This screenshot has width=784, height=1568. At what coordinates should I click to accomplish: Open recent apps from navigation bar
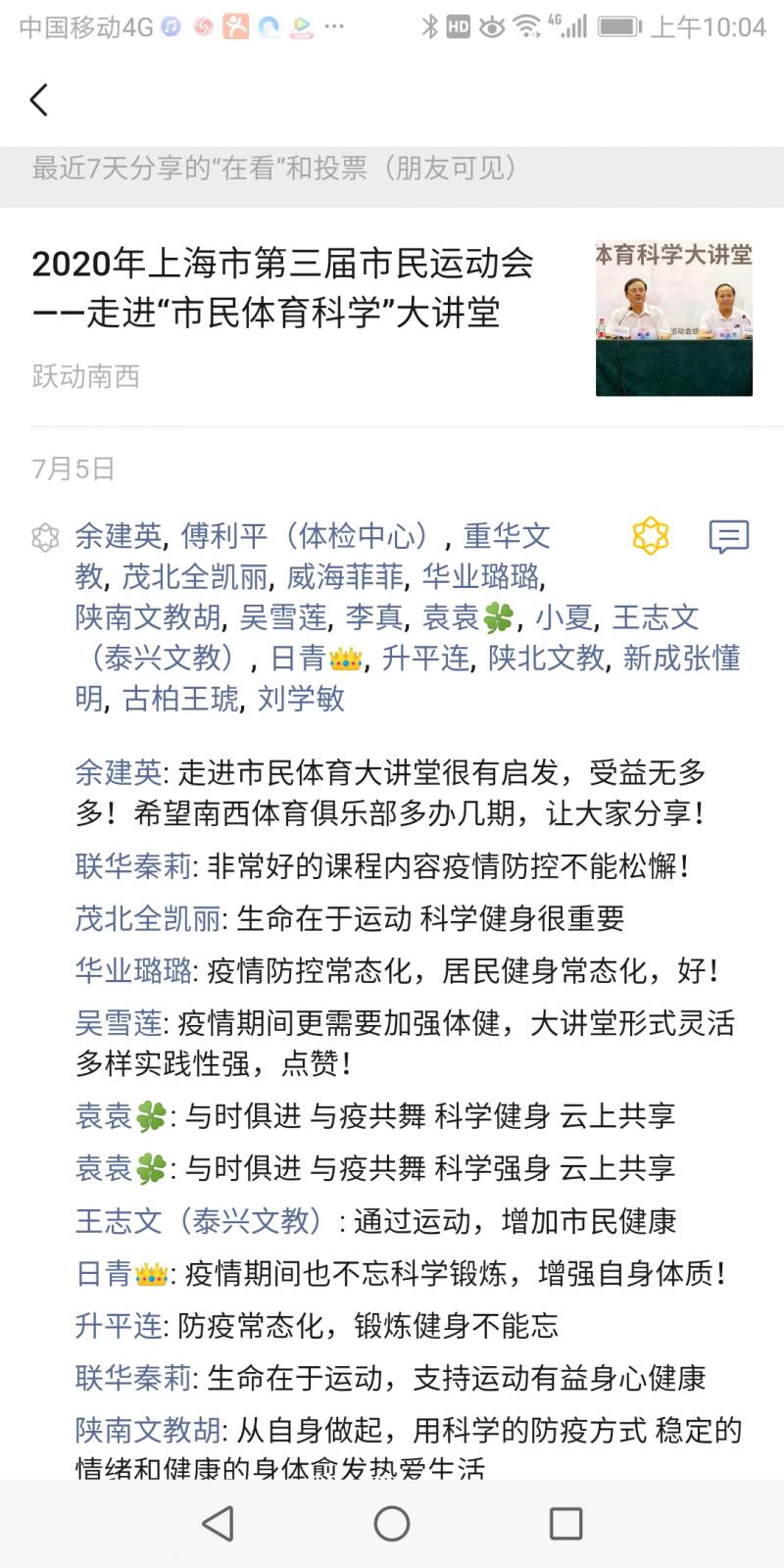point(566,1523)
